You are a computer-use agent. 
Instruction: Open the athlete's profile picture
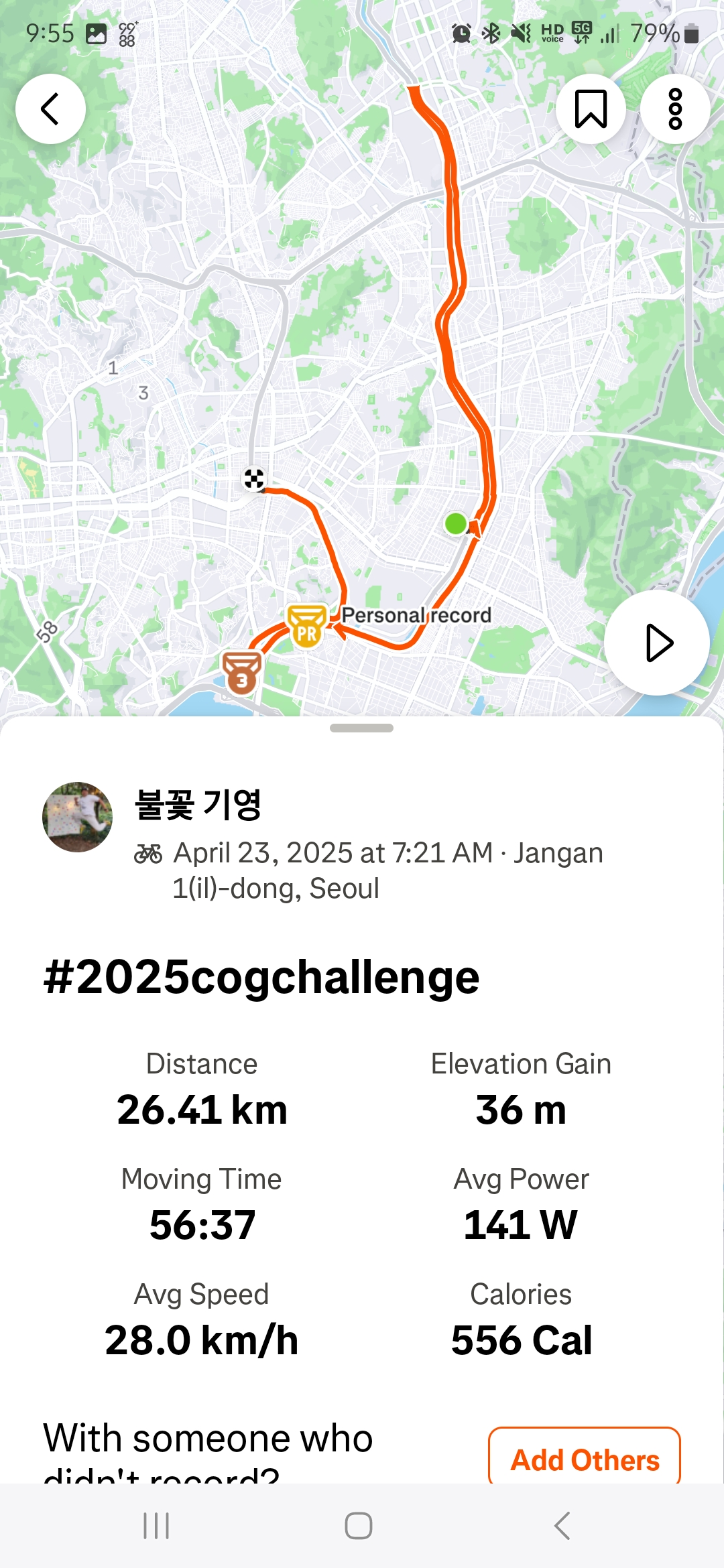tap(77, 817)
